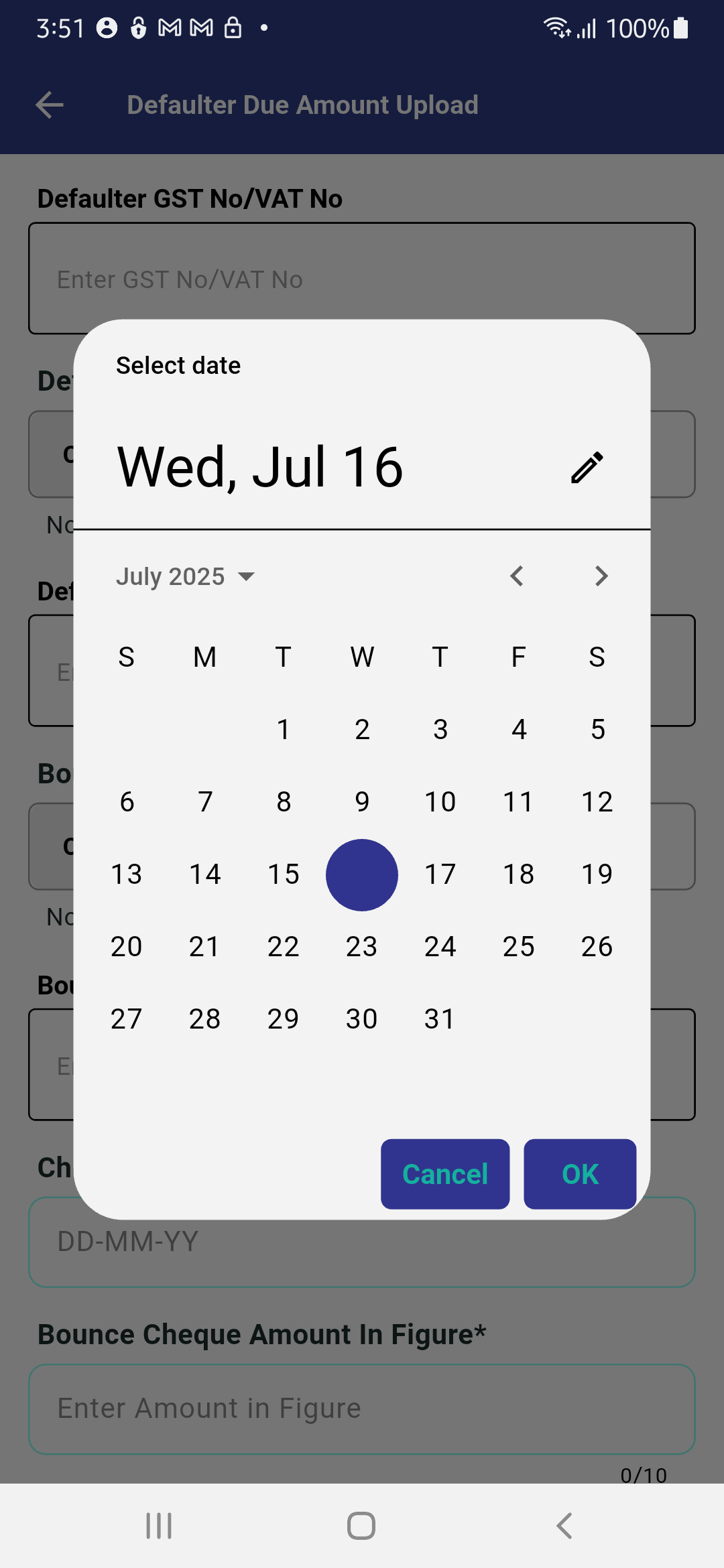Pick July 10 as the date
The width and height of the screenshot is (724, 1568).
pos(440,802)
